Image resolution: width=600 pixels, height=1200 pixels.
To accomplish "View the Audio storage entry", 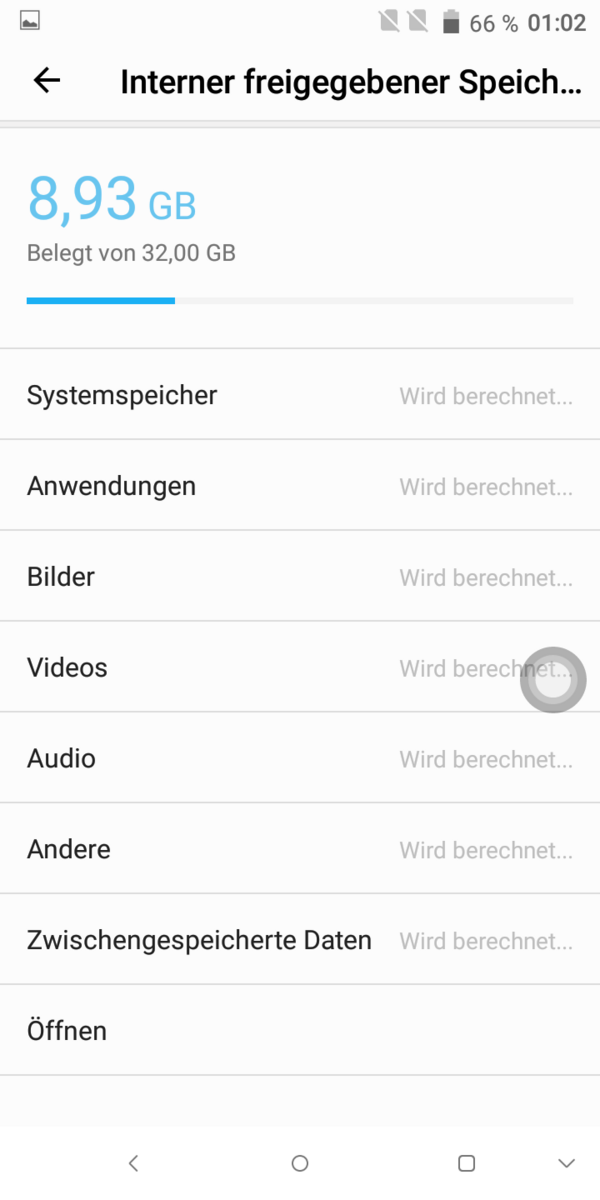I will (x=300, y=759).
